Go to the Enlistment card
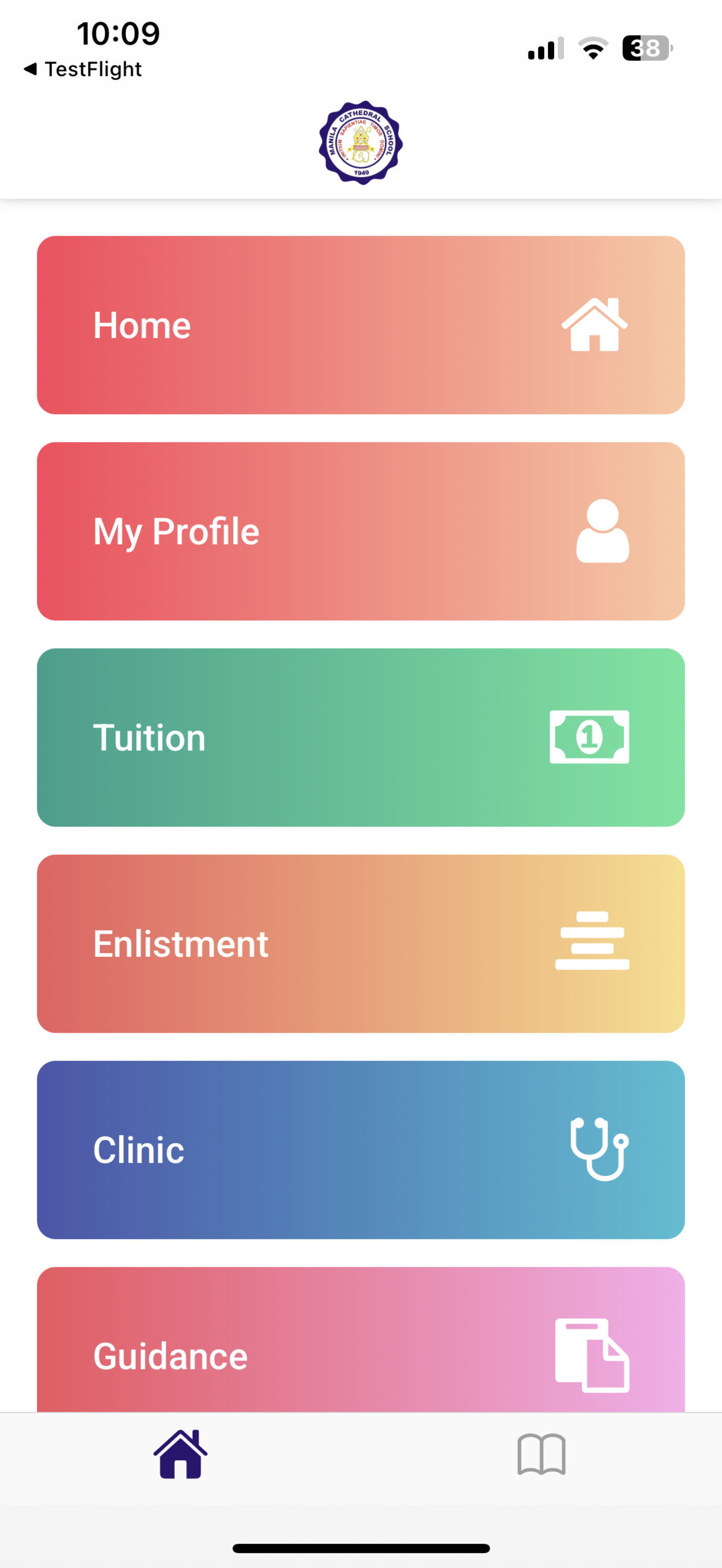The width and height of the screenshot is (722, 1568). click(361, 944)
